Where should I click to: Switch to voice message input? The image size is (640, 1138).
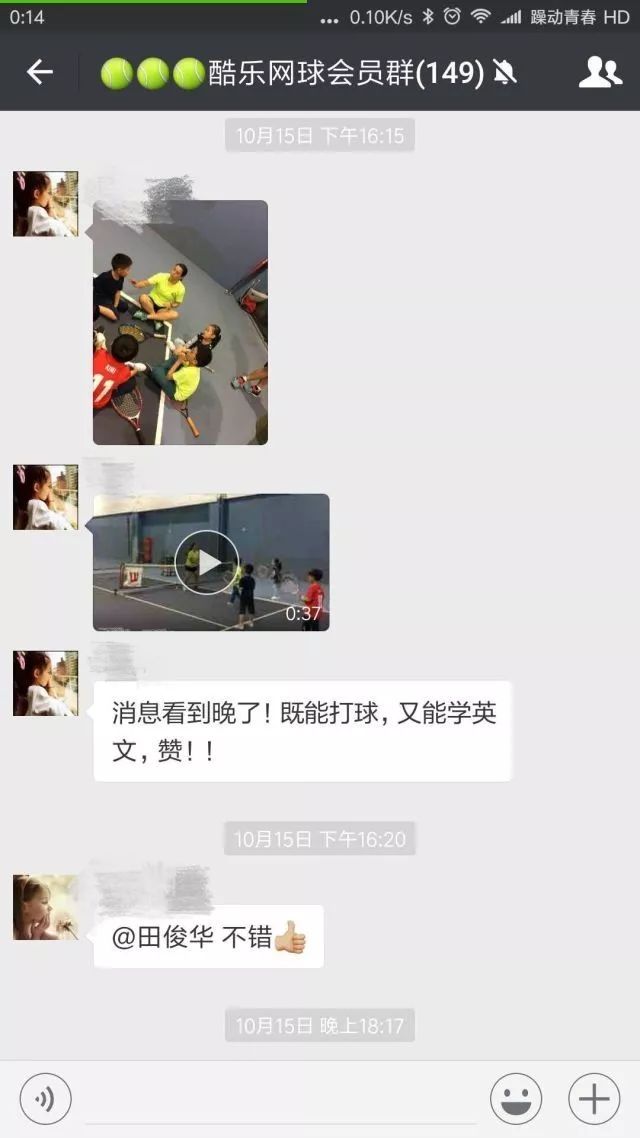pos(45,1100)
